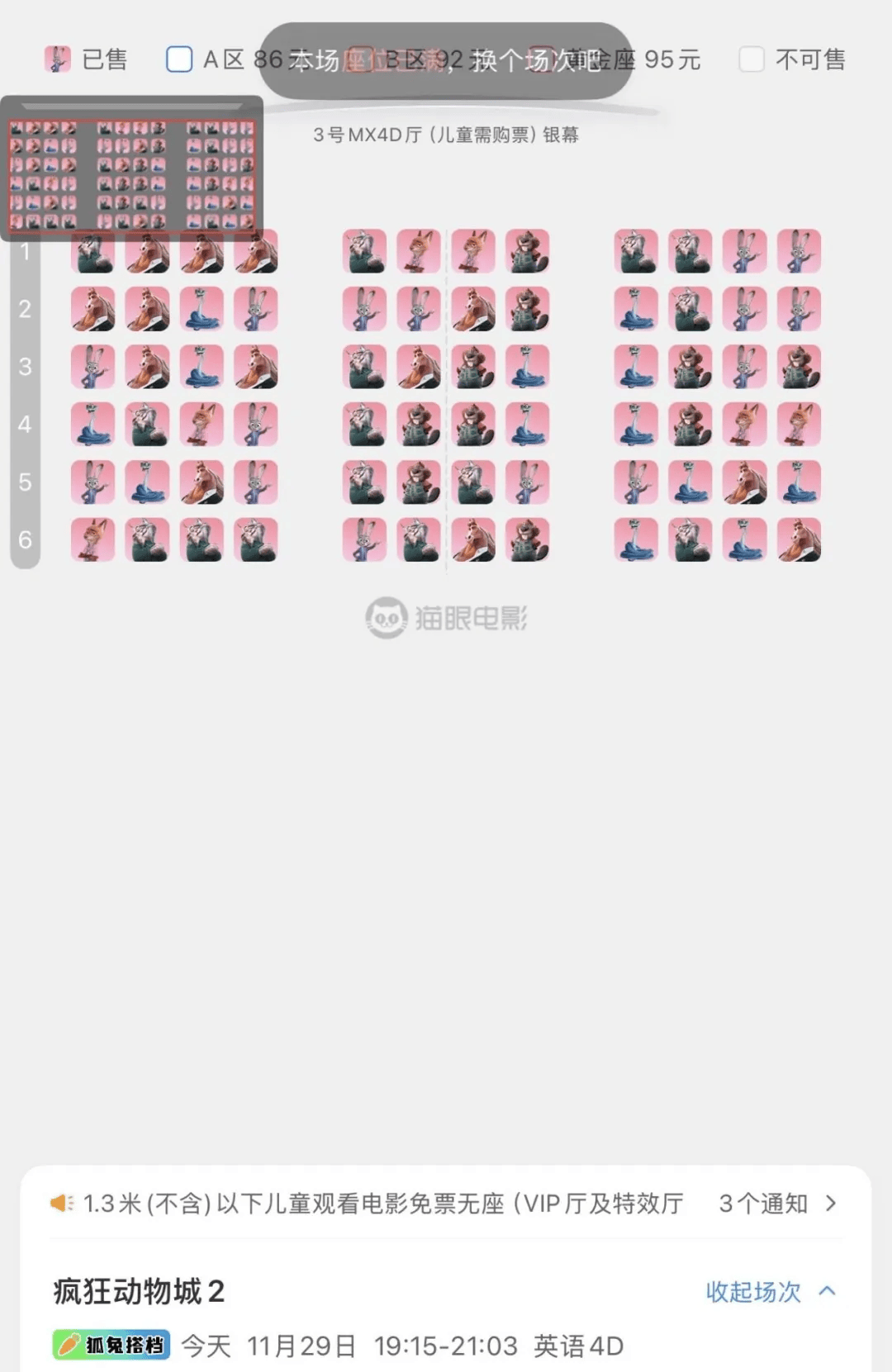Screen dimensions: 892x1372
Task: Open the 3个通知 notices
Action: click(x=776, y=1203)
